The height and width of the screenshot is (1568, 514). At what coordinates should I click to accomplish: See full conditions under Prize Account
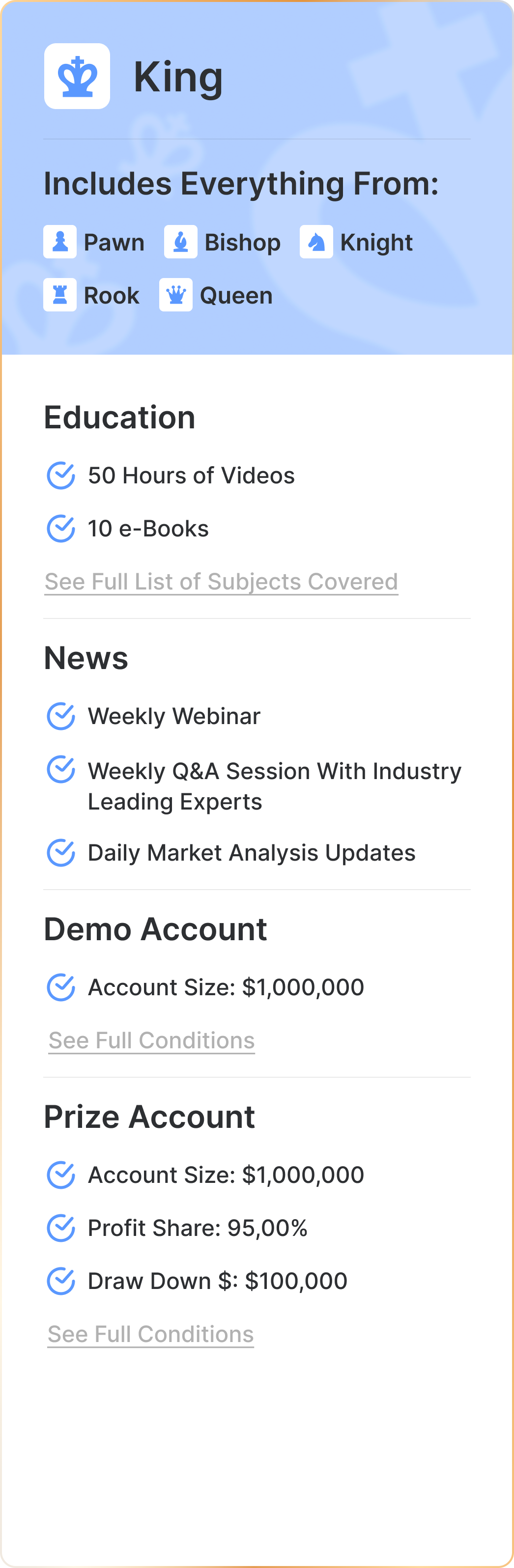click(150, 1334)
